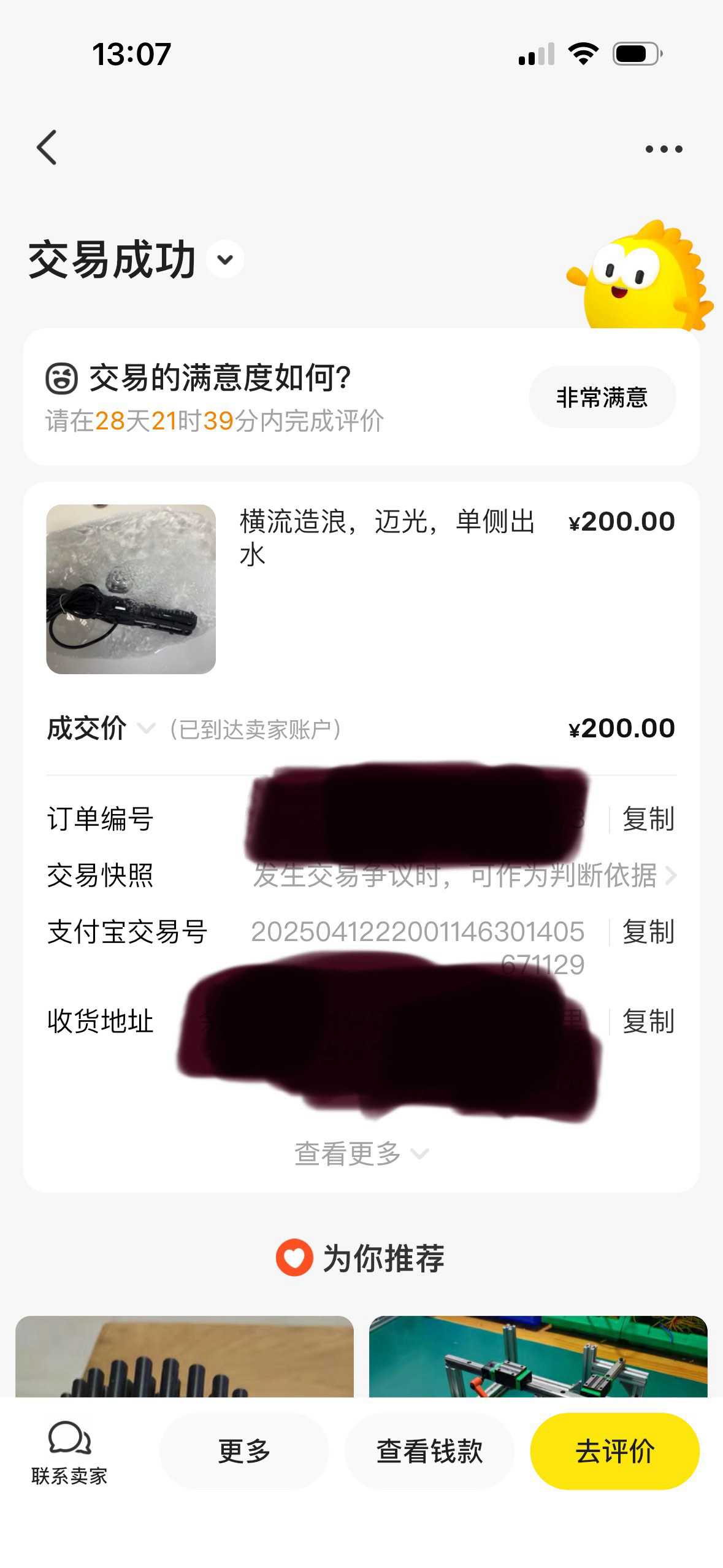Select 查看钱款 to view payment
723x1568 pixels.
click(x=429, y=1451)
